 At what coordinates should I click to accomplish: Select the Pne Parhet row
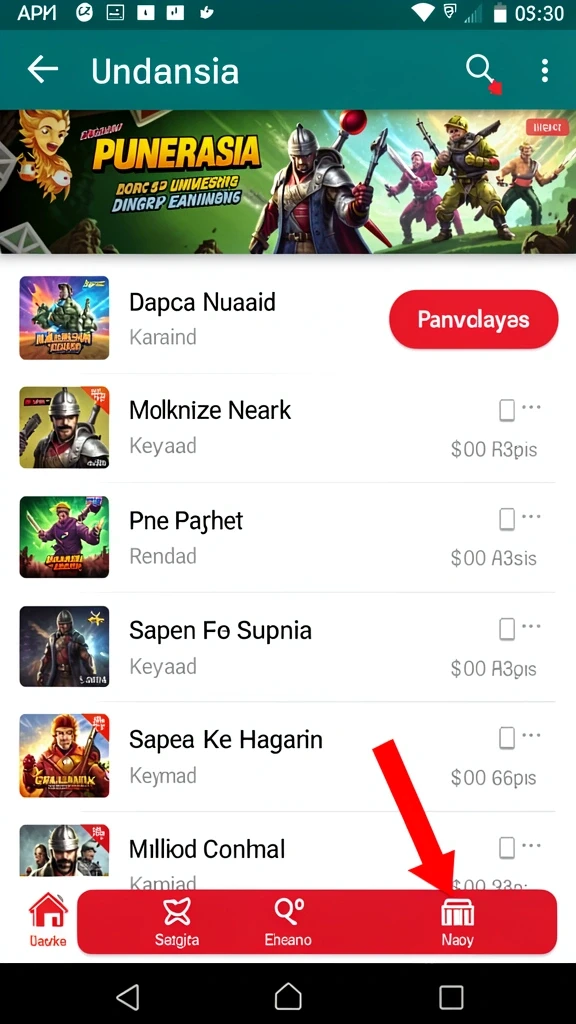coord(287,537)
